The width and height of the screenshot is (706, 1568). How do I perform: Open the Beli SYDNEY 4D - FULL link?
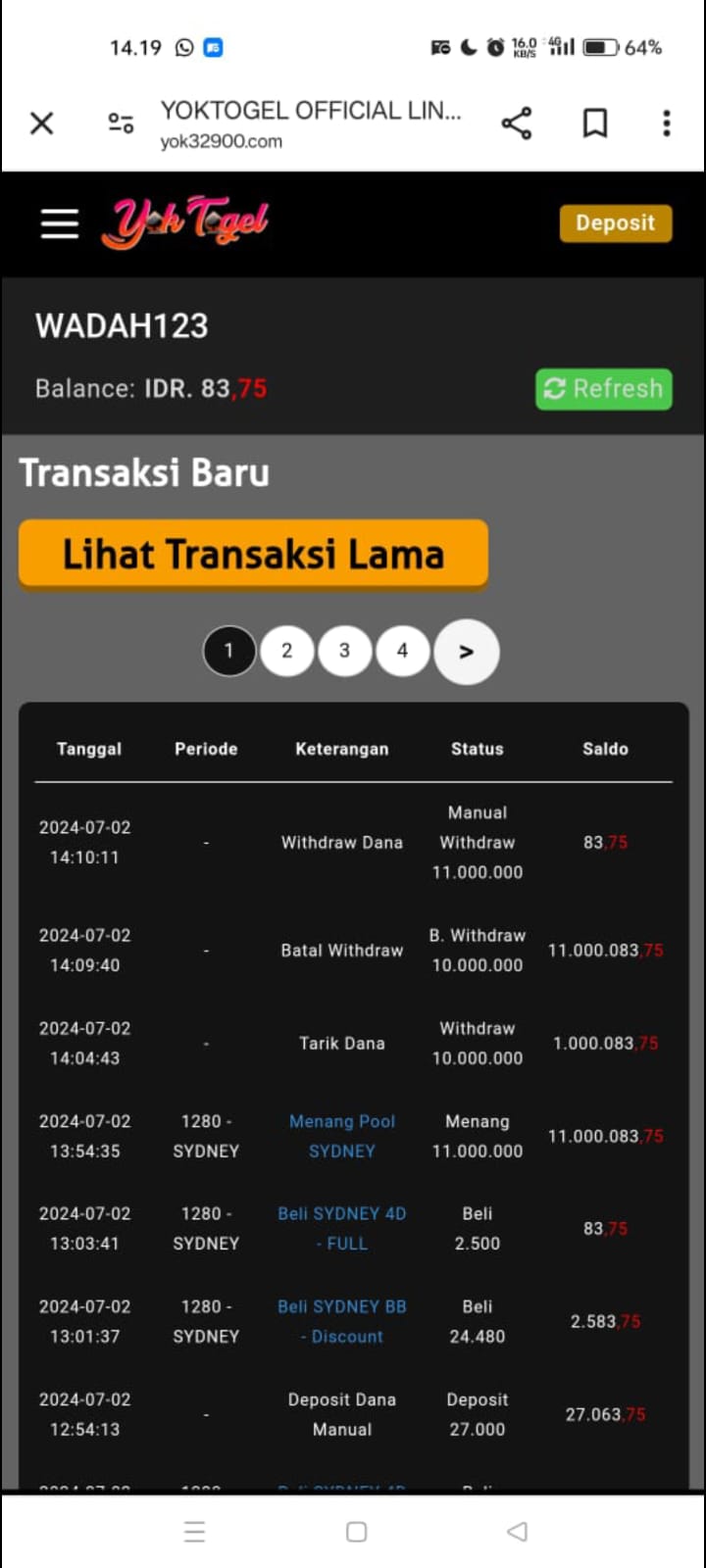click(x=342, y=1228)
